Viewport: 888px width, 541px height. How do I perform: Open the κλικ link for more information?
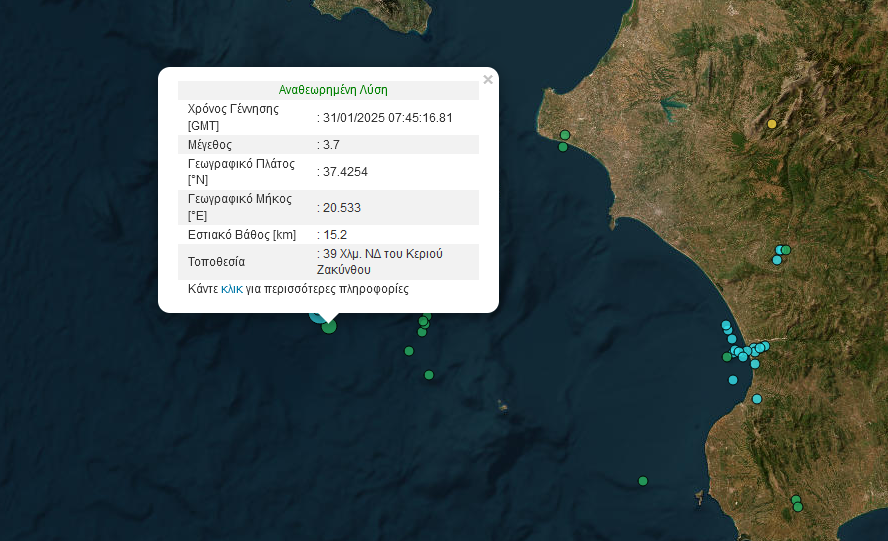(x=232, y=289)
